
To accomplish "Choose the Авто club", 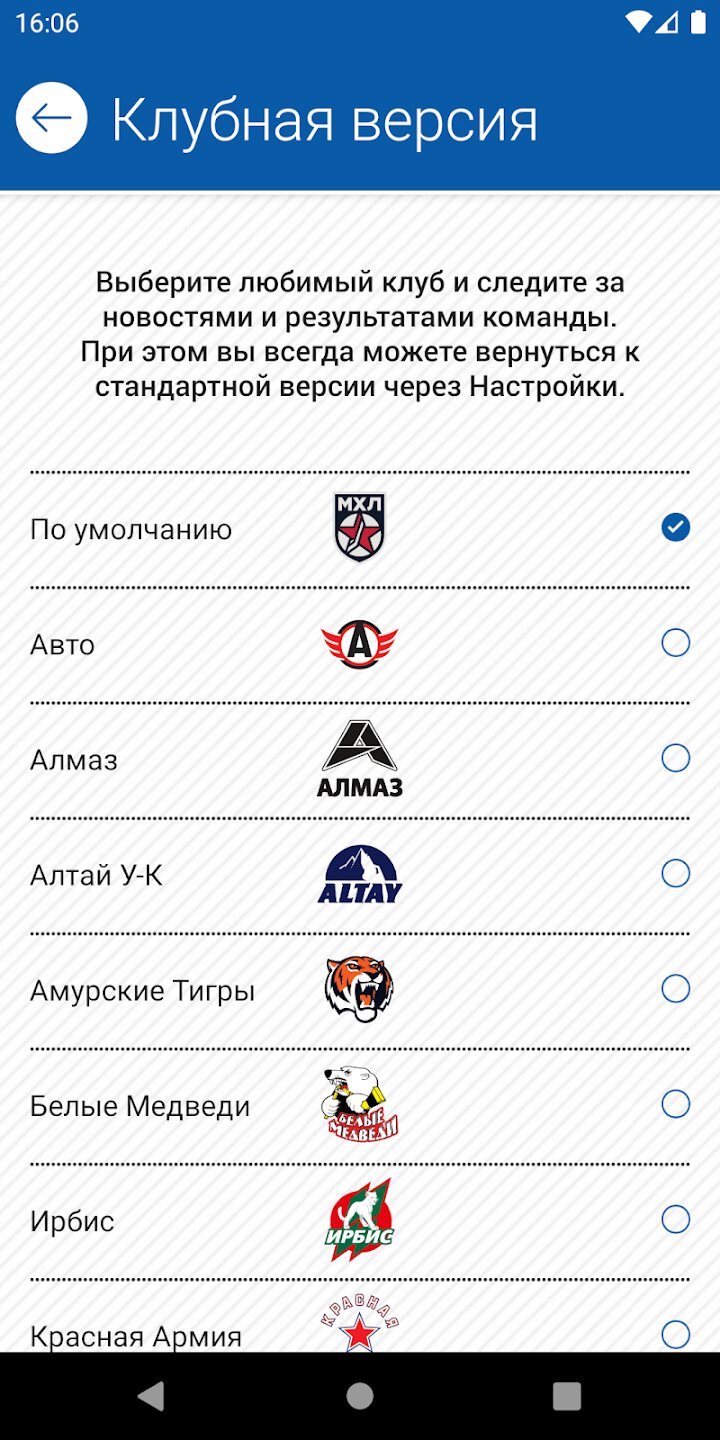I will [360, 644].
